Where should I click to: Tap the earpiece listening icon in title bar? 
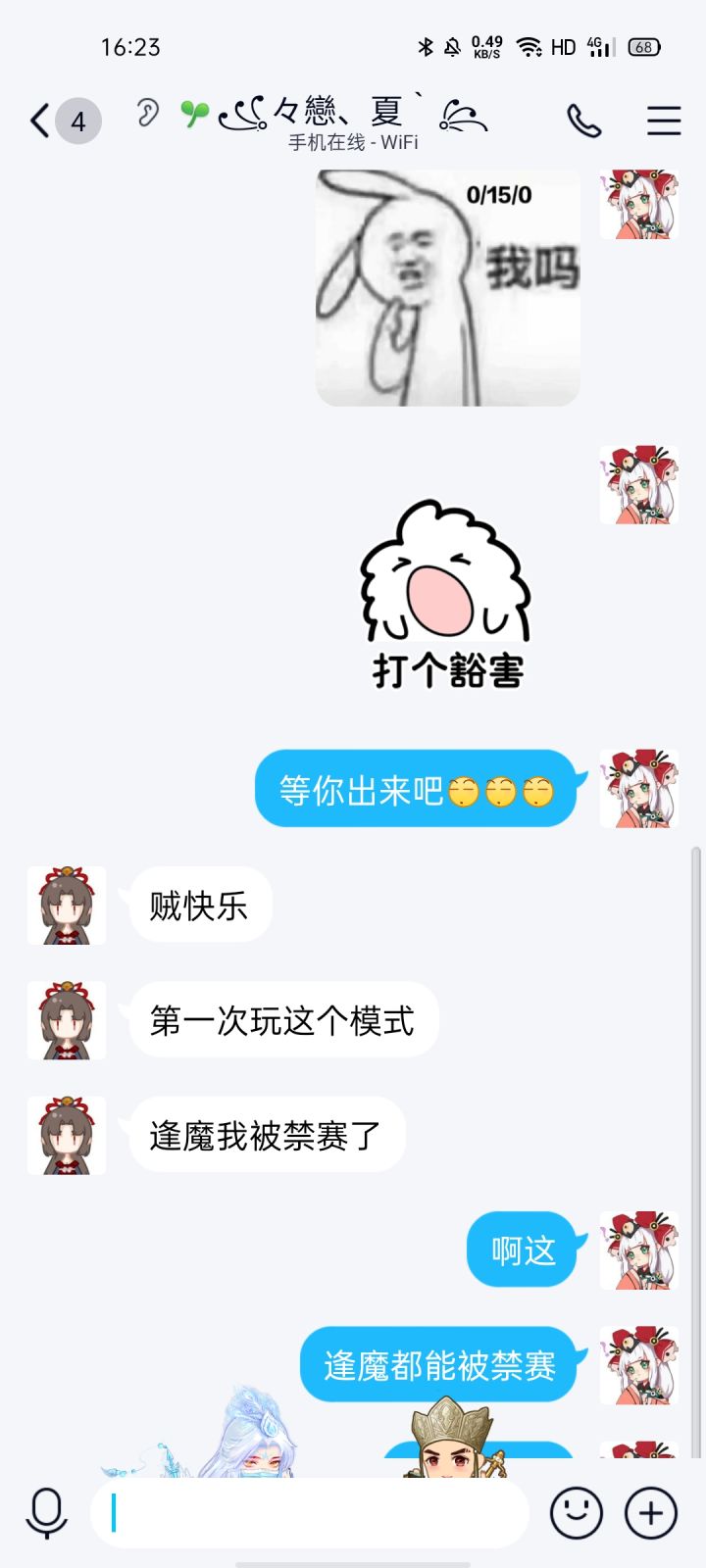147,114
